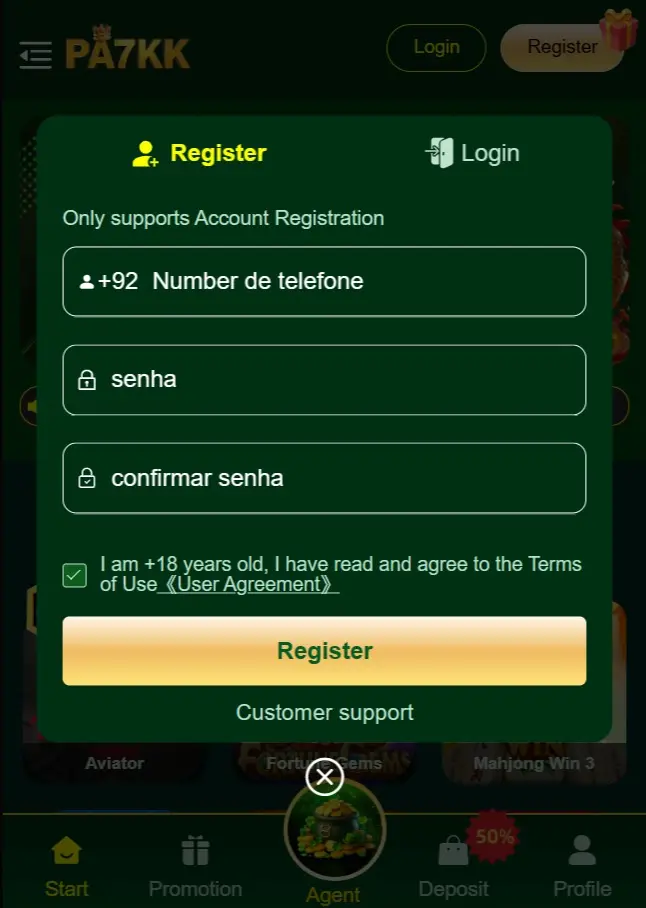Tap the Login button in the header

pyautogui.click(x=436, y=48)
